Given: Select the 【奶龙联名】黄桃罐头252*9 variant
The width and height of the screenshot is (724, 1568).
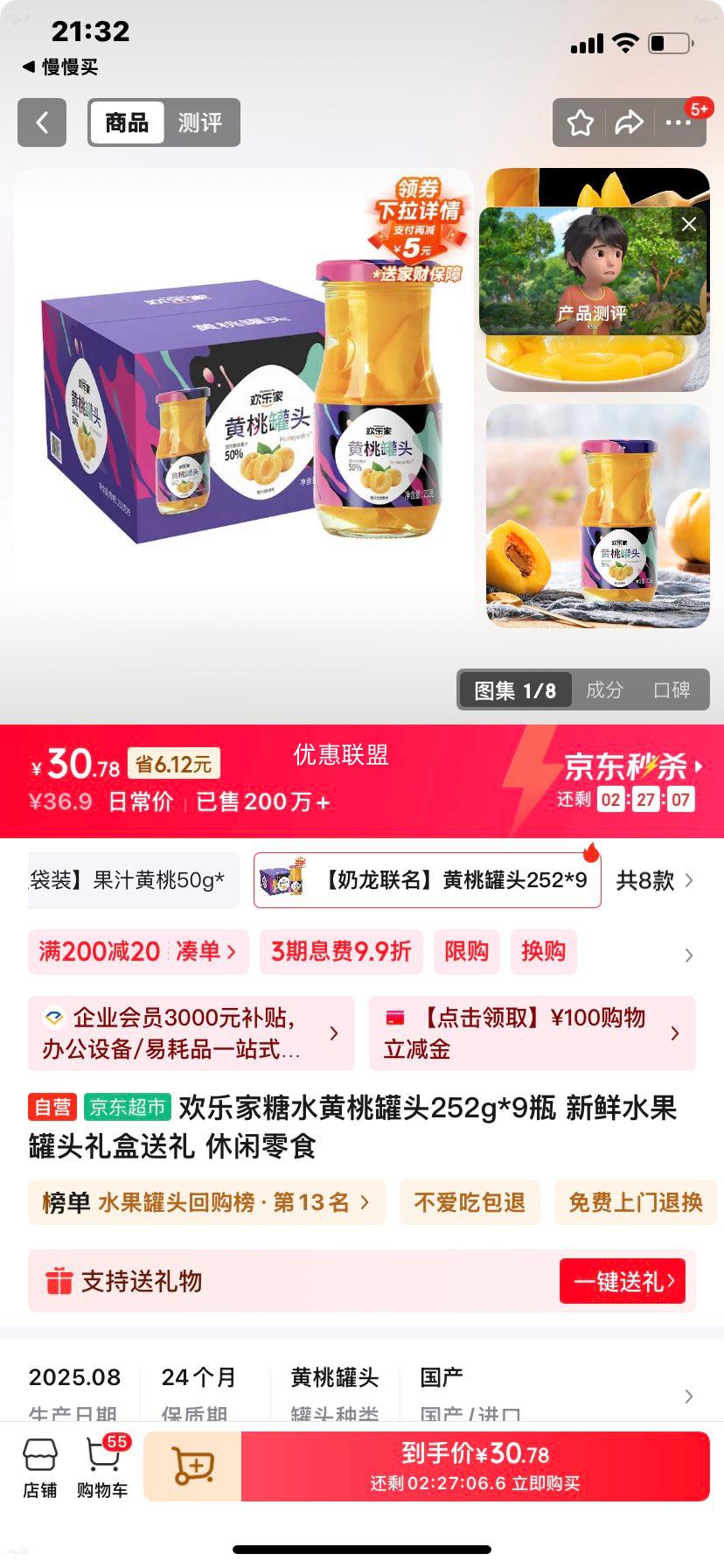Looking at the screenshot, I should 427,879.
